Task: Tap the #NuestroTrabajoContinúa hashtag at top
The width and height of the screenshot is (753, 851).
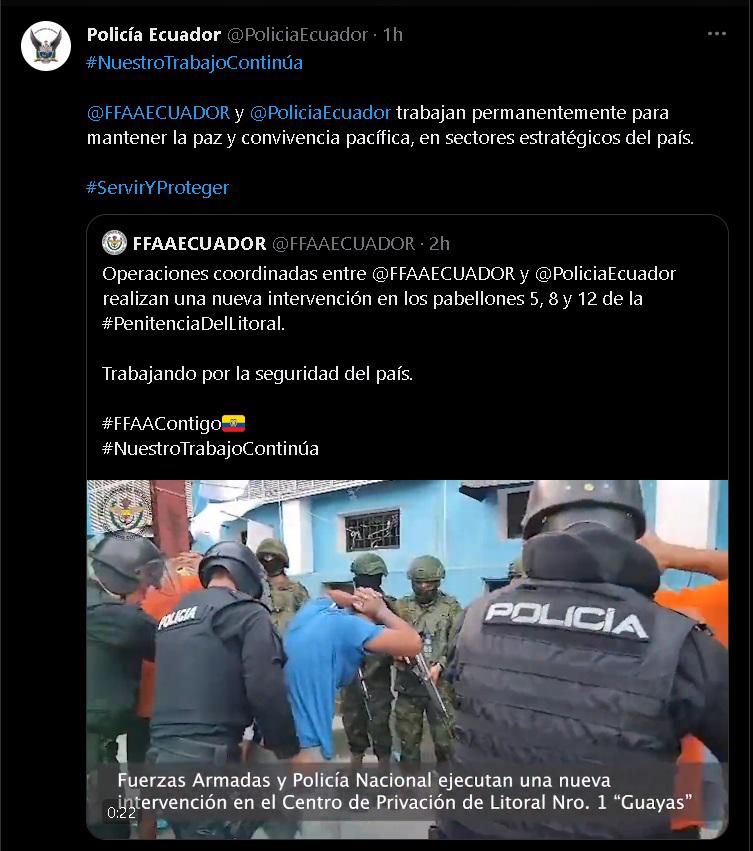Action: click(x=194, y=62)
